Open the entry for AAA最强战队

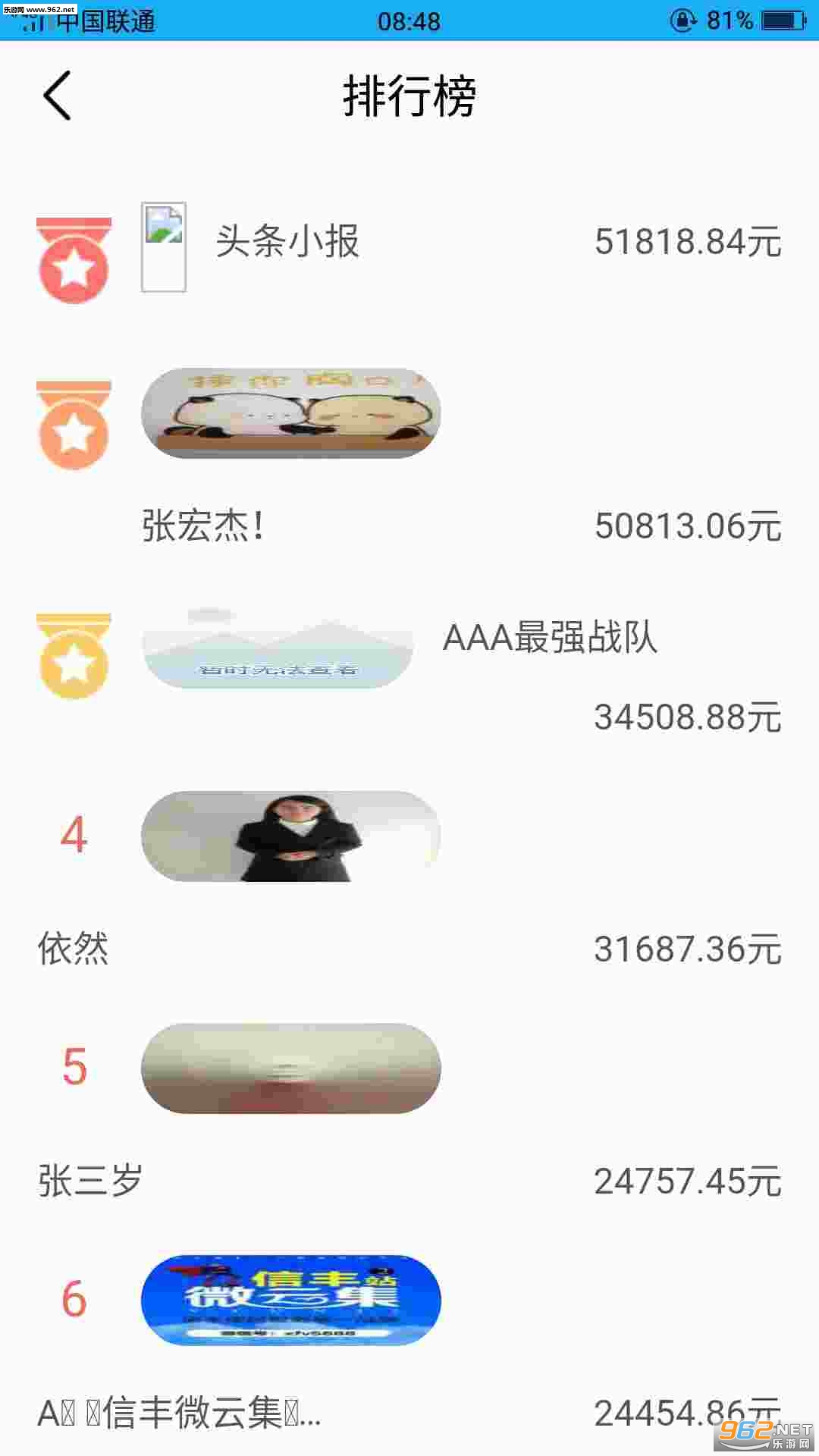pos(549,637)
